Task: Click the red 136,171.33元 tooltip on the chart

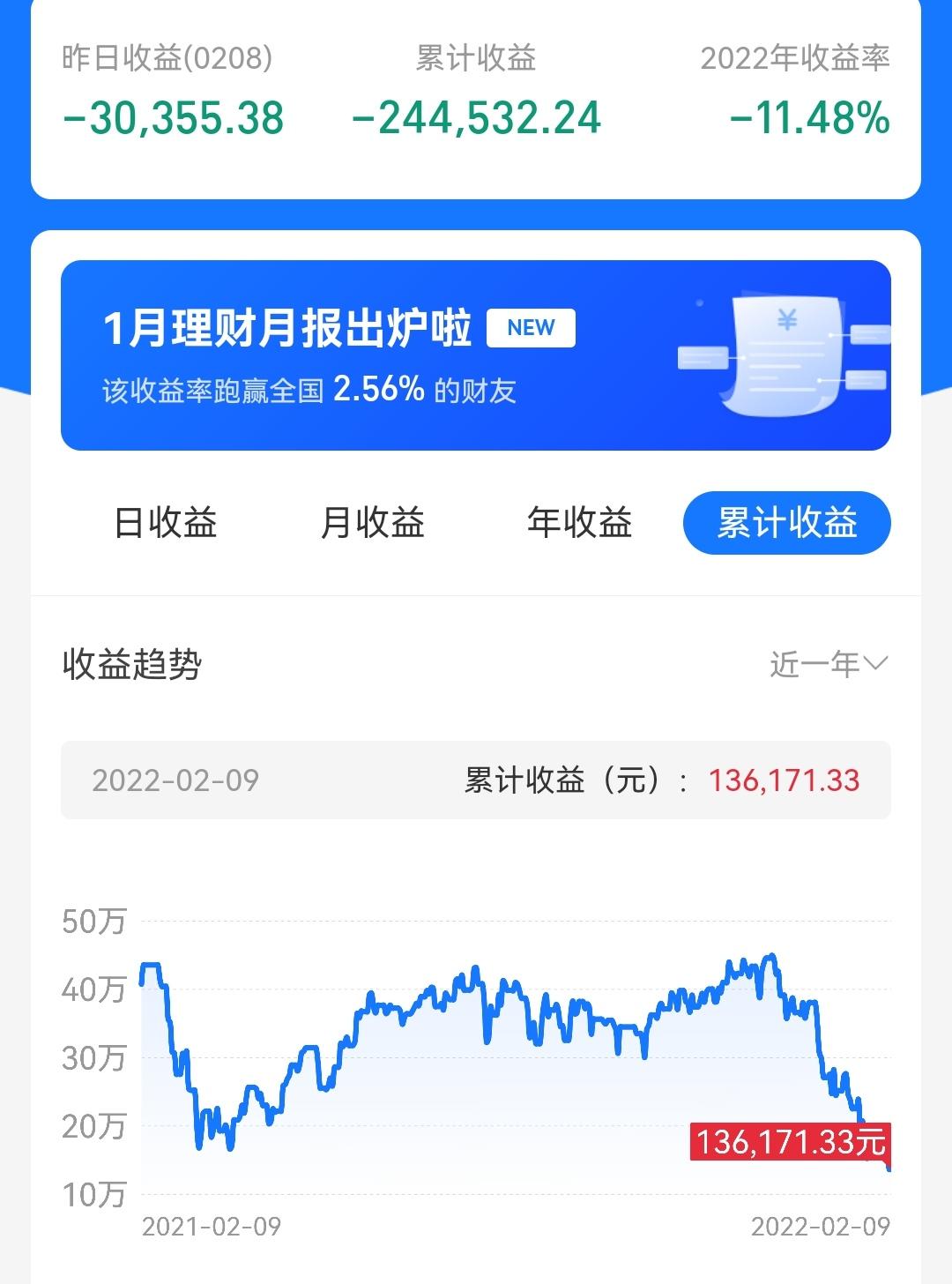Action: point(792,1141)
